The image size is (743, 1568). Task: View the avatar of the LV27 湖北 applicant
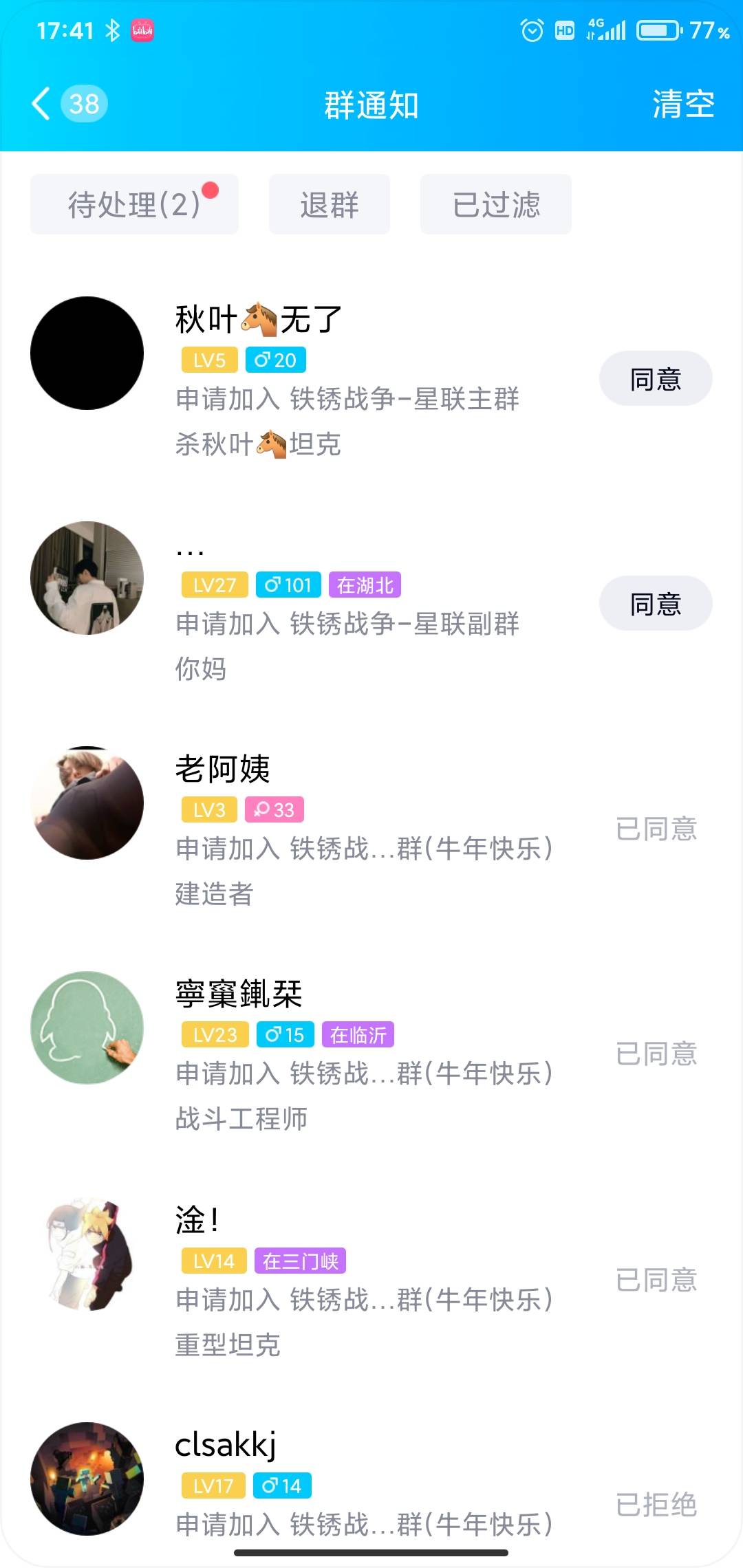87,578
